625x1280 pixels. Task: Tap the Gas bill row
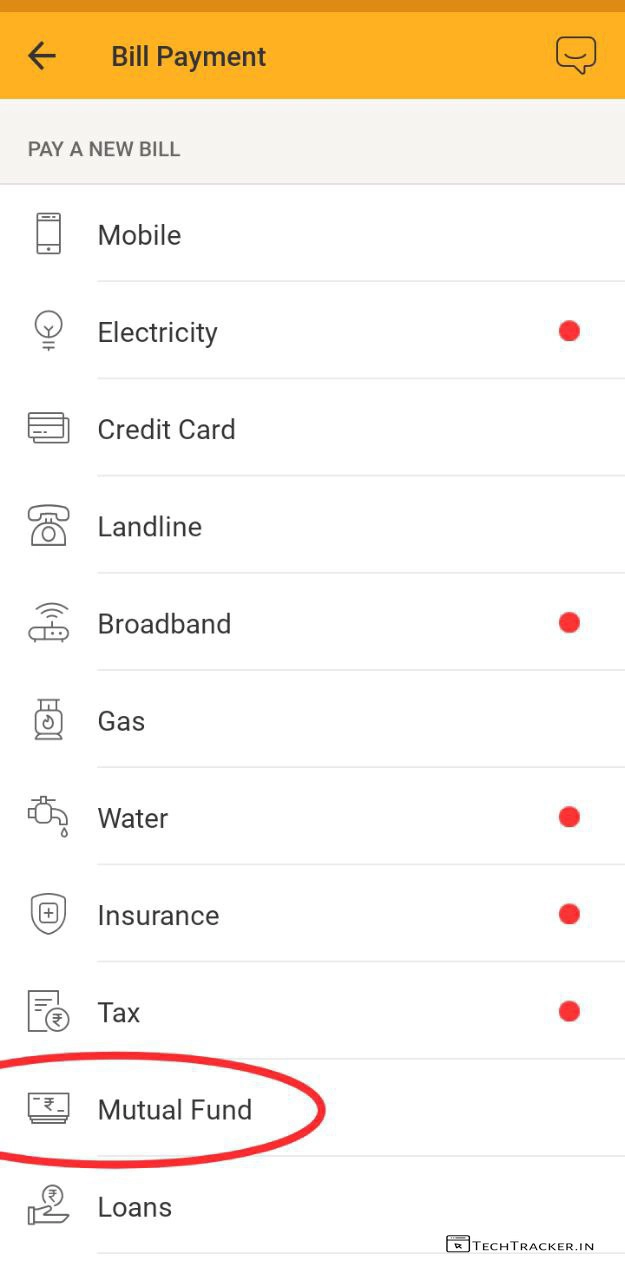pos(122,720)
